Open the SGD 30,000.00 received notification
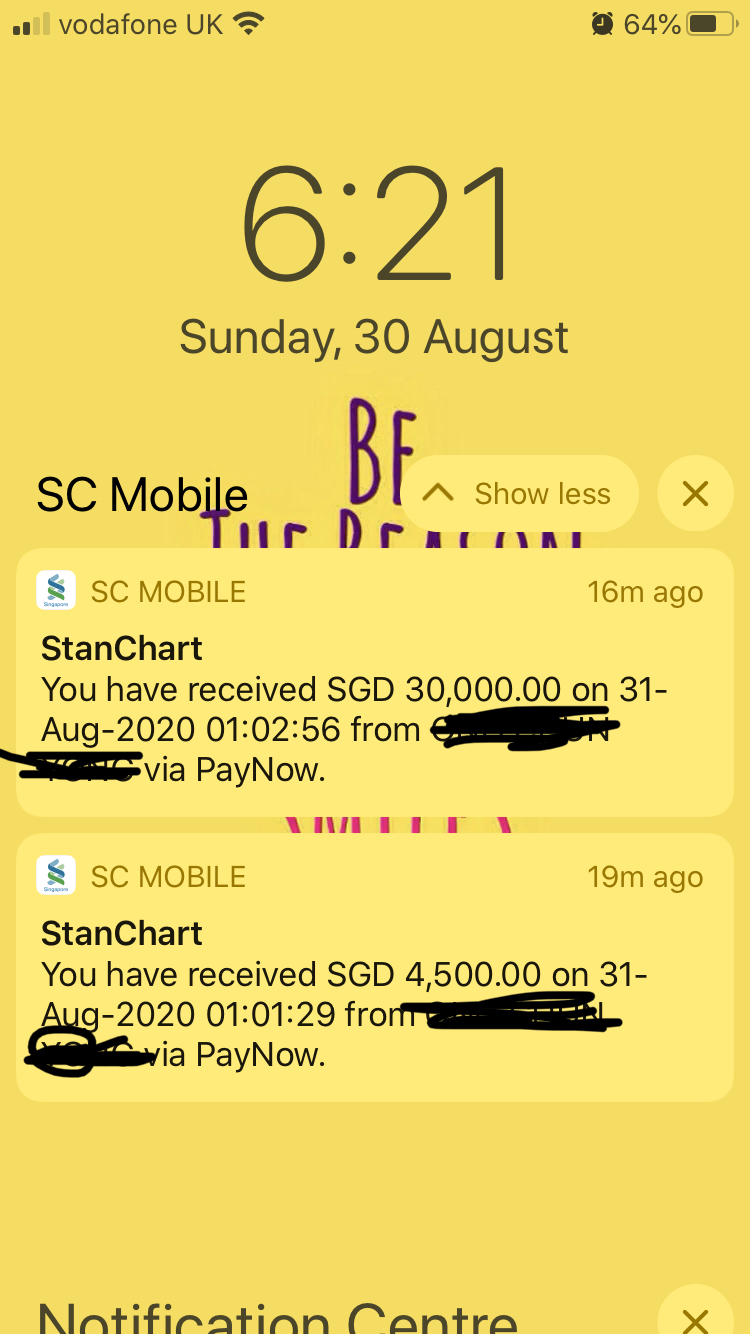This screenshot has height=1334, width=750. tap(375, 682)
